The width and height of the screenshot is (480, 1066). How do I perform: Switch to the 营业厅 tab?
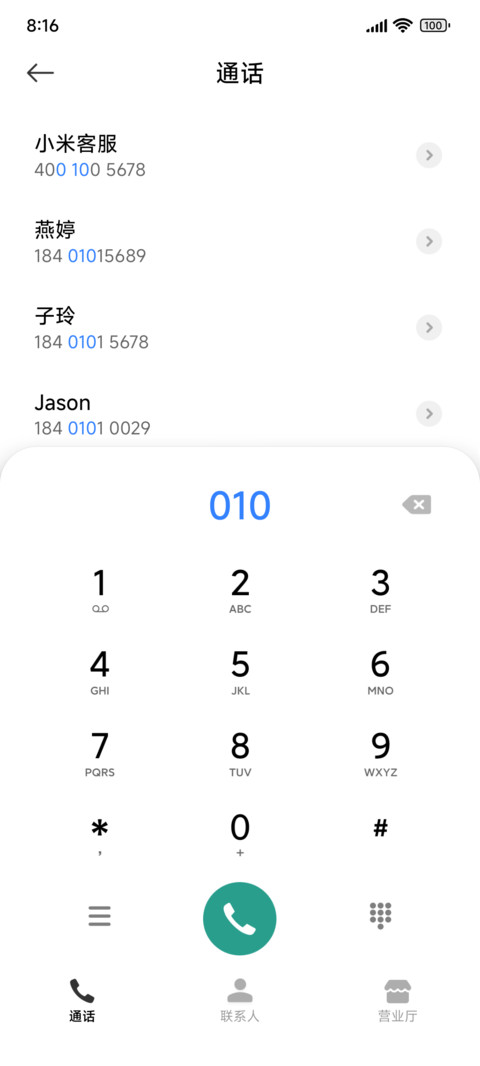[x=398, y=1001]
